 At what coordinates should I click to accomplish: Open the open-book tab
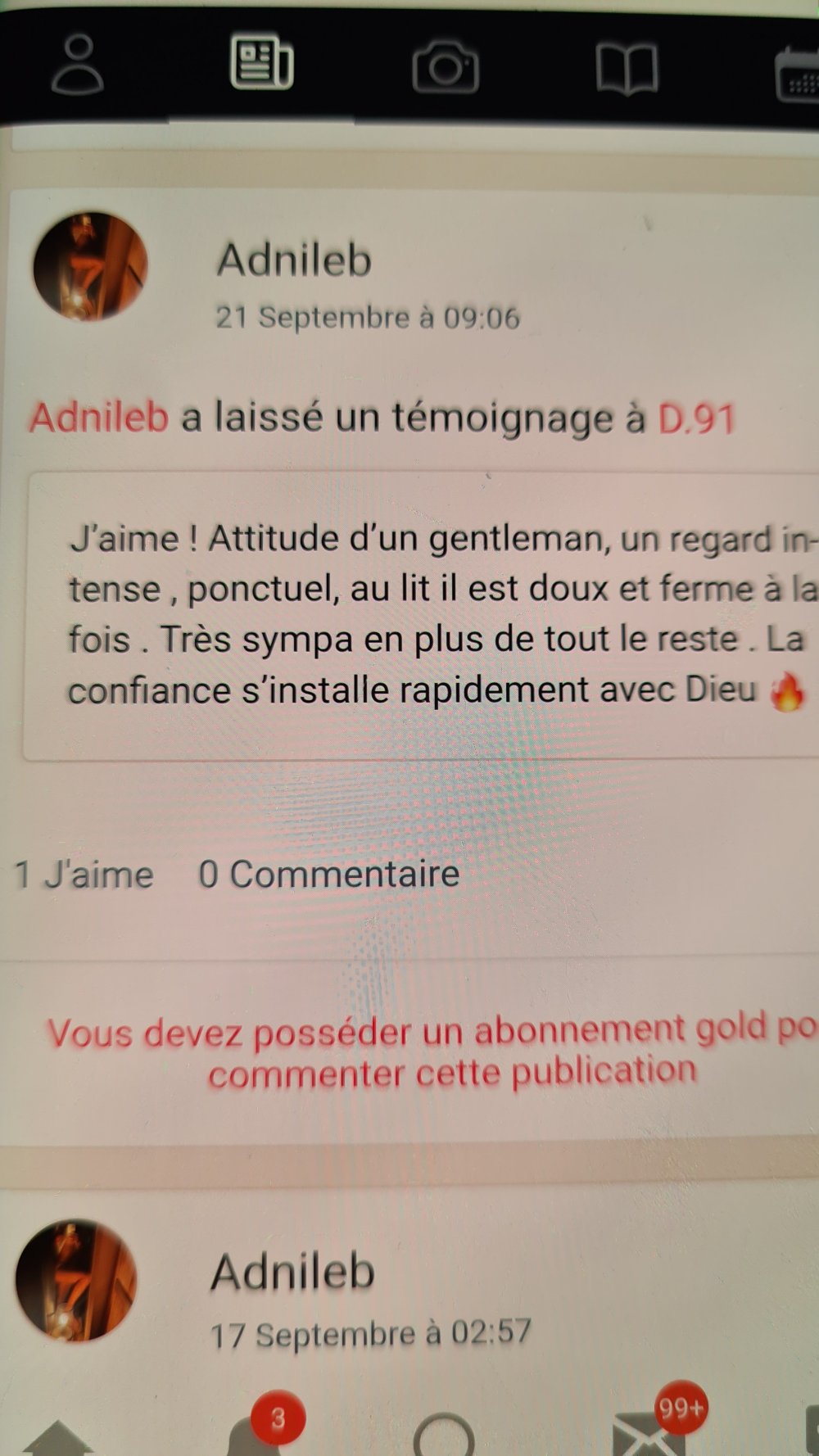click(x=627, y=68)
